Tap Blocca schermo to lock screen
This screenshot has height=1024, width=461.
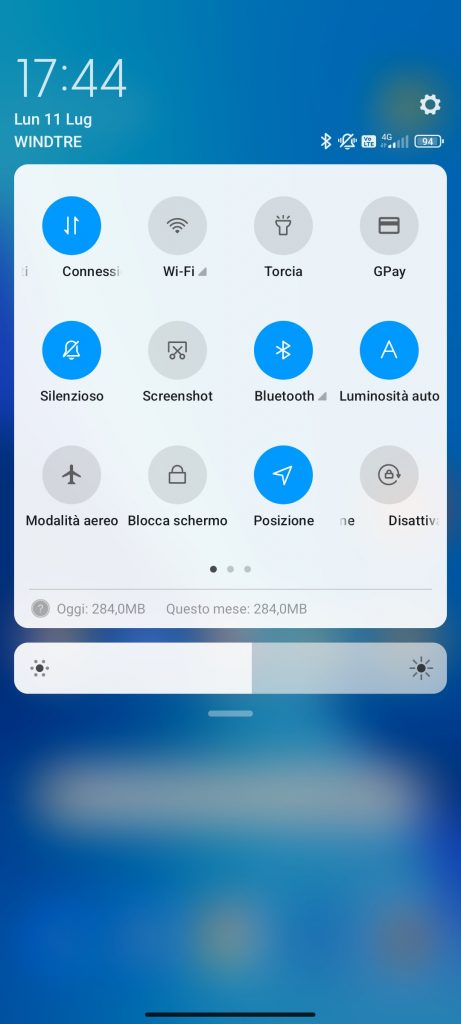178,475
